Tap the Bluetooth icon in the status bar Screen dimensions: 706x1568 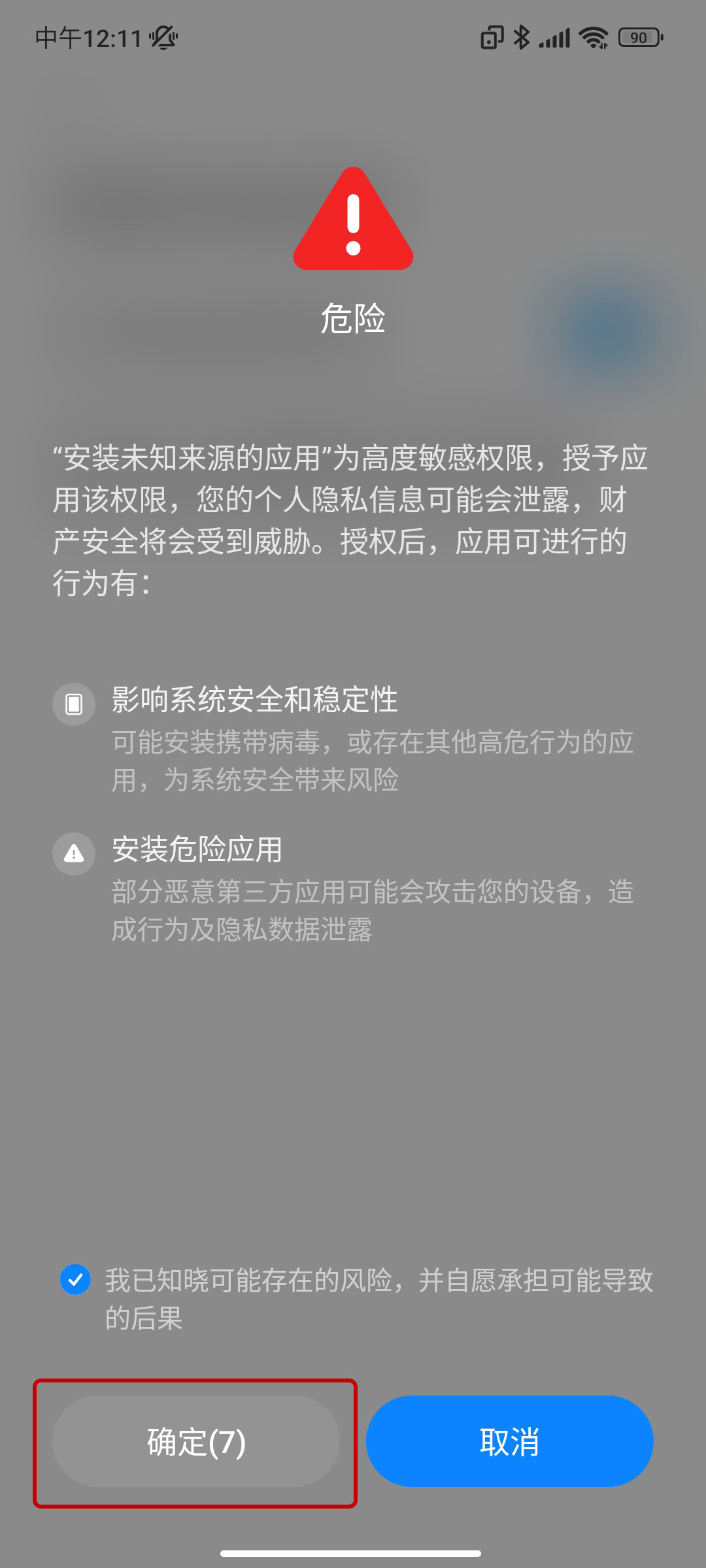[x=522, y=37]
